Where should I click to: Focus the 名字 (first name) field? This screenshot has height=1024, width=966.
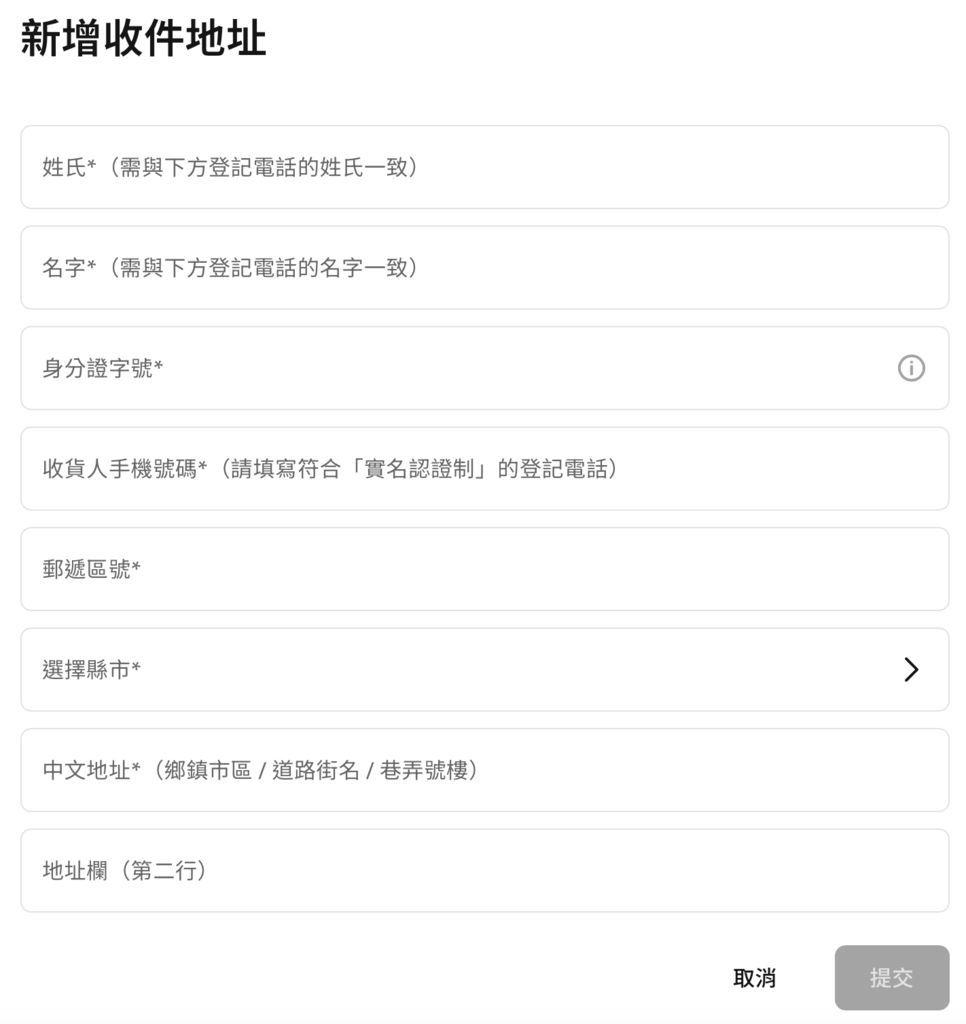coord(484,267)
